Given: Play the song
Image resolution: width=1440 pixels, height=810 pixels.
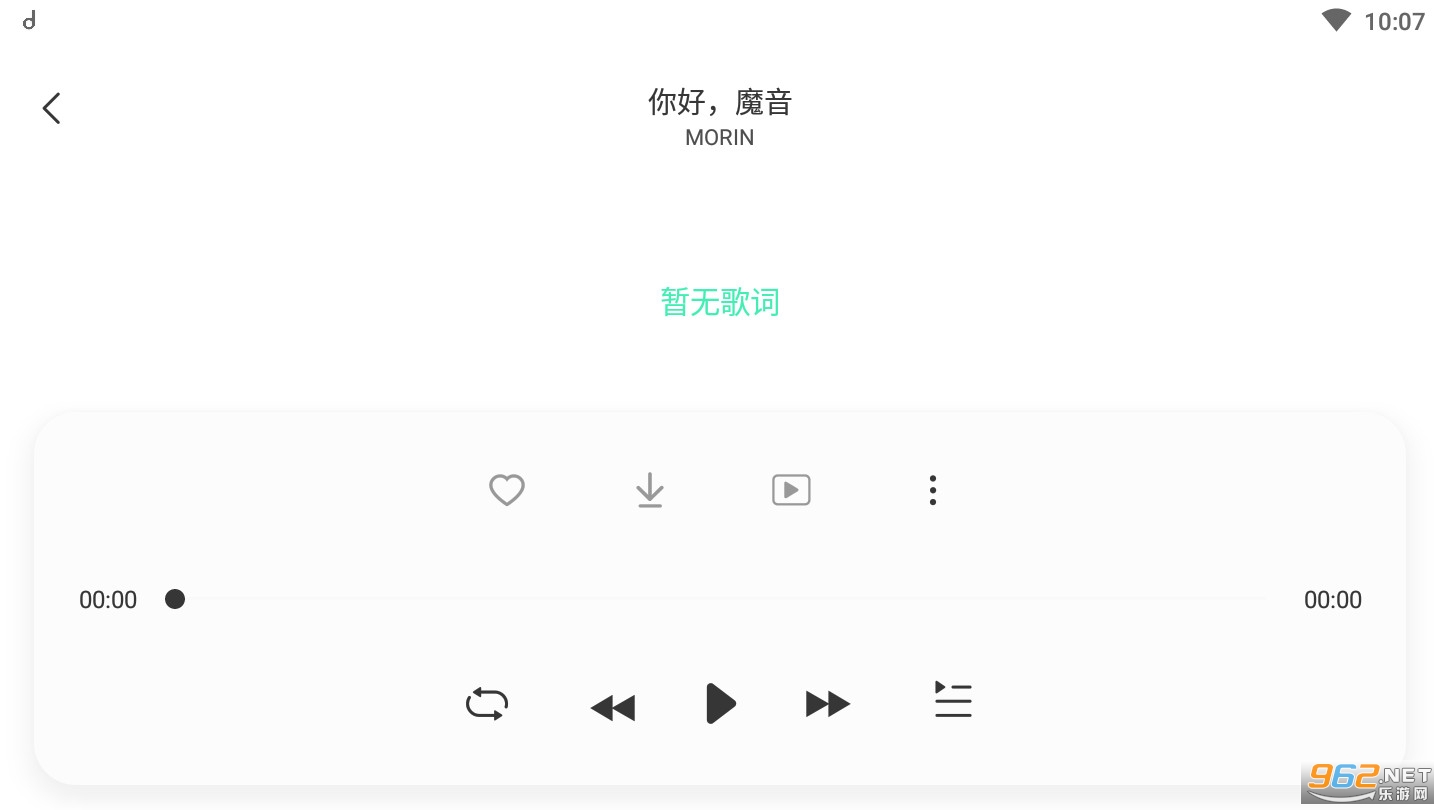Looking at the screenshot, I should click(x=720, y=704).
